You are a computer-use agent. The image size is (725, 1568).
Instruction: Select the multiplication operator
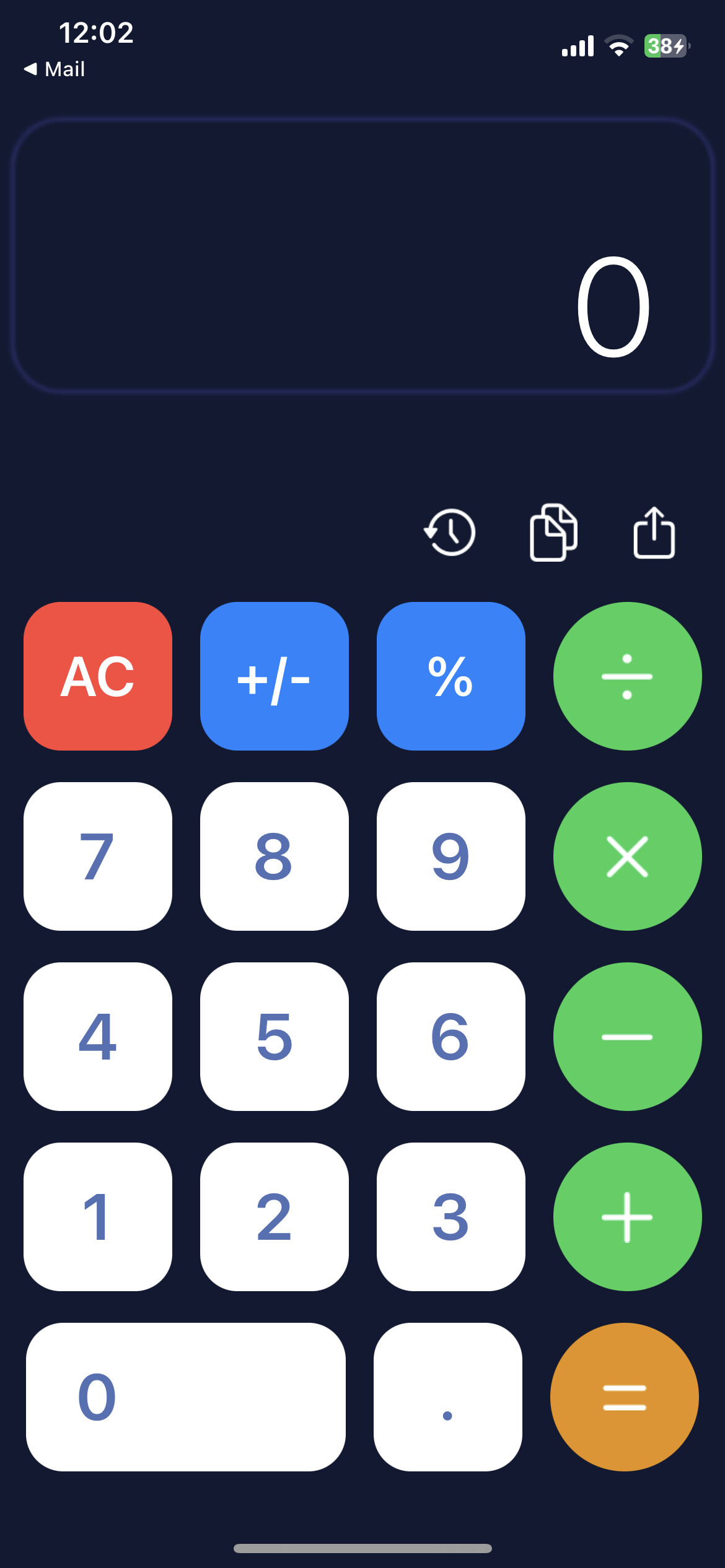(628, 856)
